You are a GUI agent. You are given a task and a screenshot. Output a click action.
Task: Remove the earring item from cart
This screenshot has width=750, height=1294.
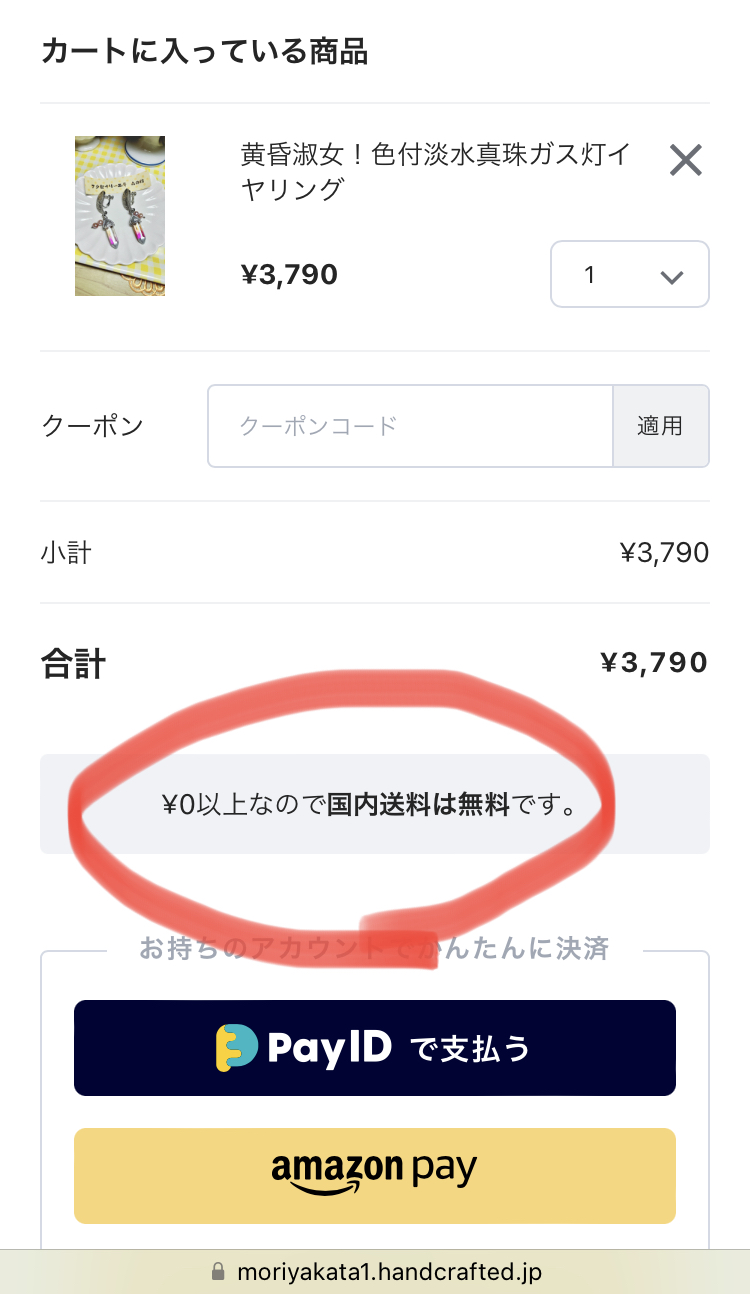click(x=685, y=160)
